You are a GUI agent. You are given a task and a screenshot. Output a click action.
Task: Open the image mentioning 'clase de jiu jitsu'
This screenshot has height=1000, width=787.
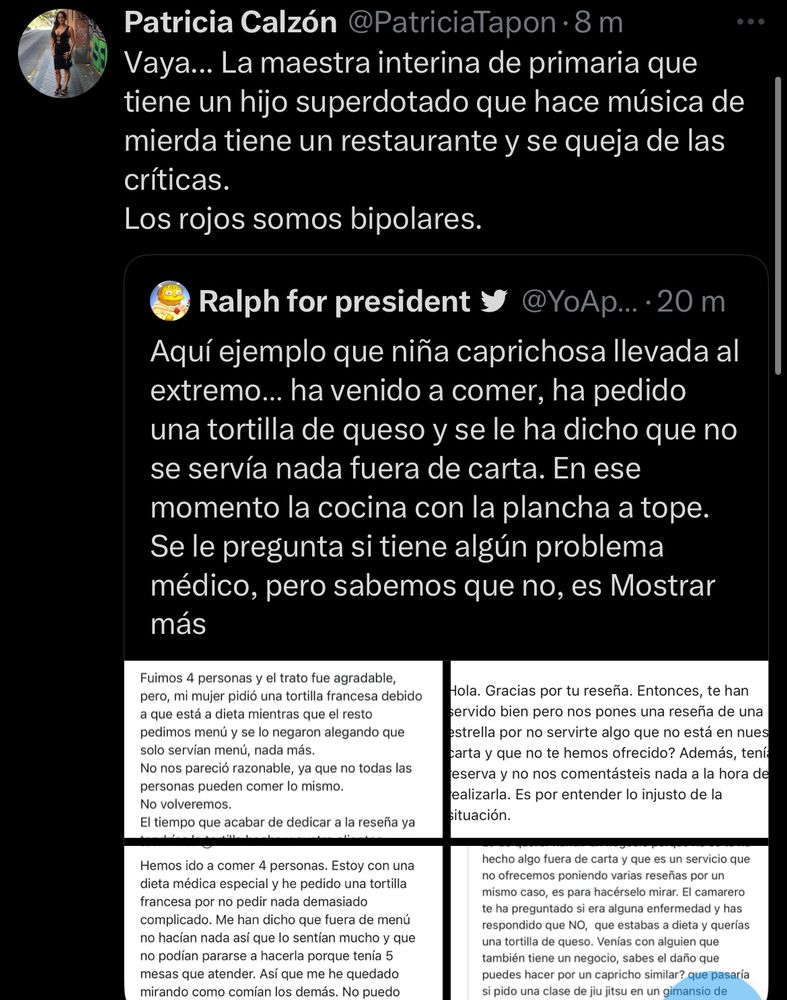click(x=609, y=922)
